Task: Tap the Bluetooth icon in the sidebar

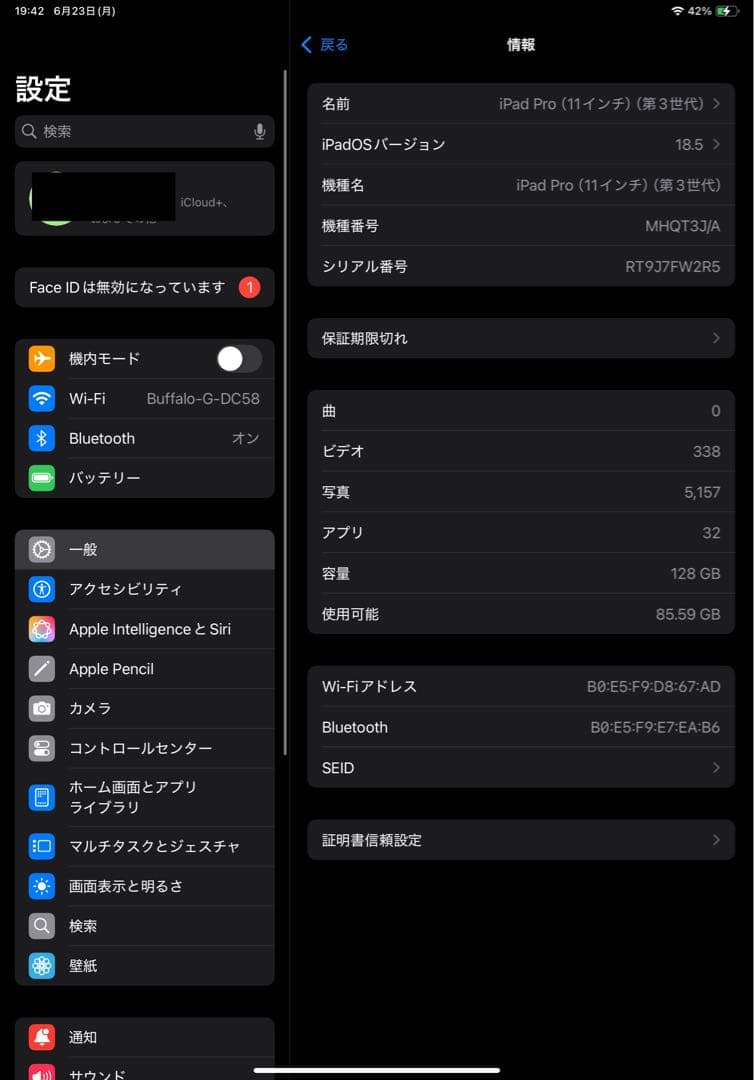Action: coord(41,438)
